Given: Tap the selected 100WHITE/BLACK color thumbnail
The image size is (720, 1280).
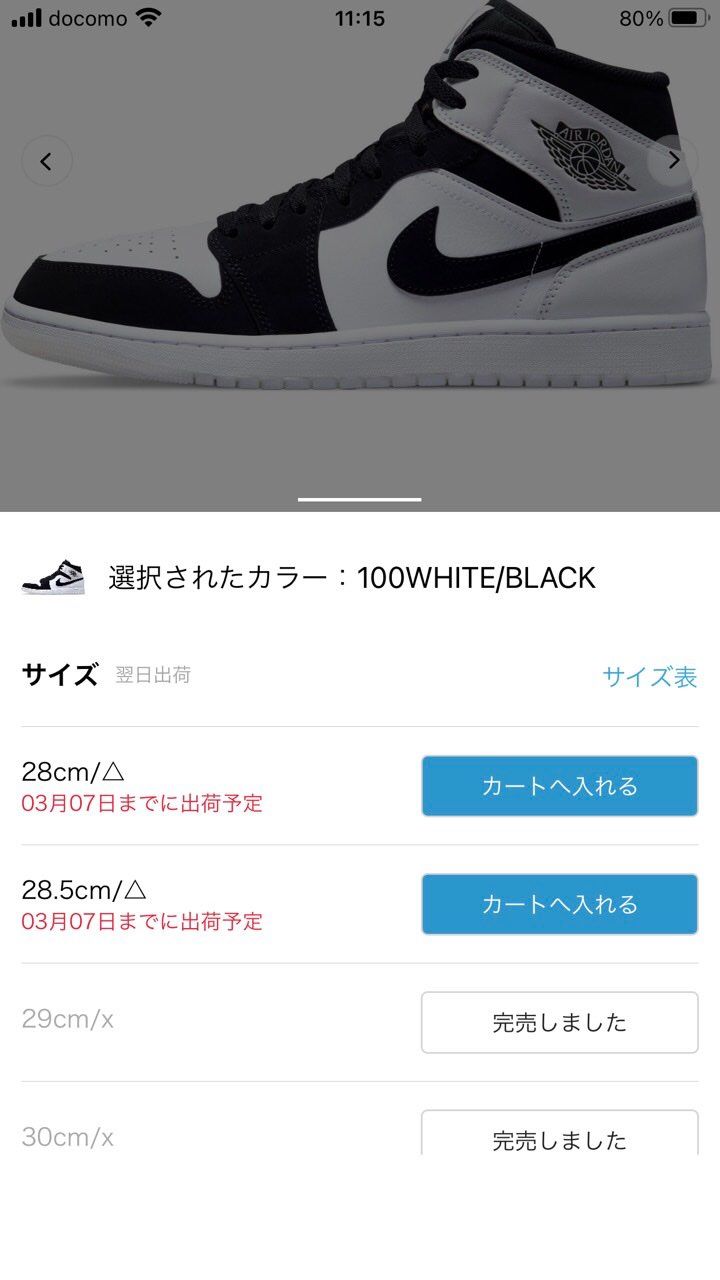Looking at the screenshot, I should point(53,577).
